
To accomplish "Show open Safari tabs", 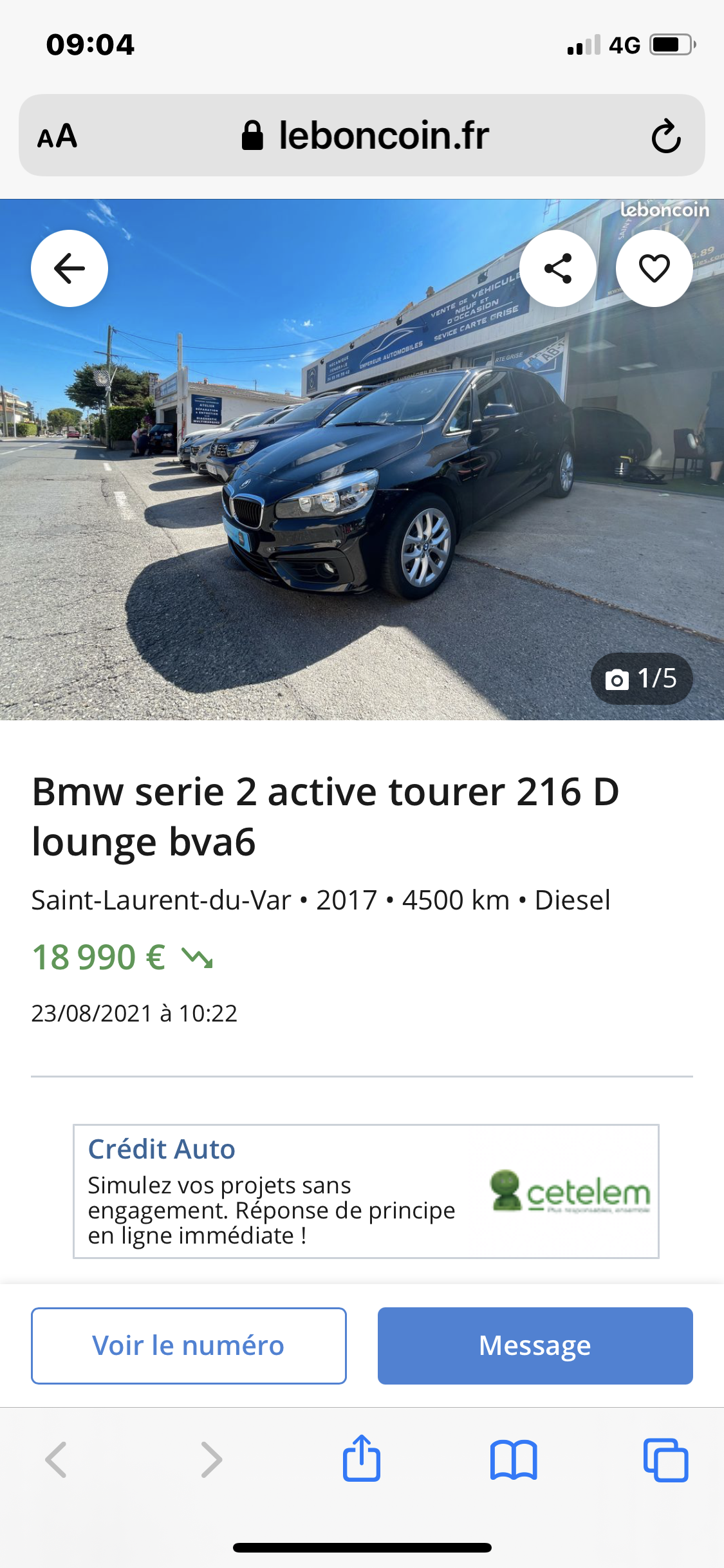I will pos(665,1460).
